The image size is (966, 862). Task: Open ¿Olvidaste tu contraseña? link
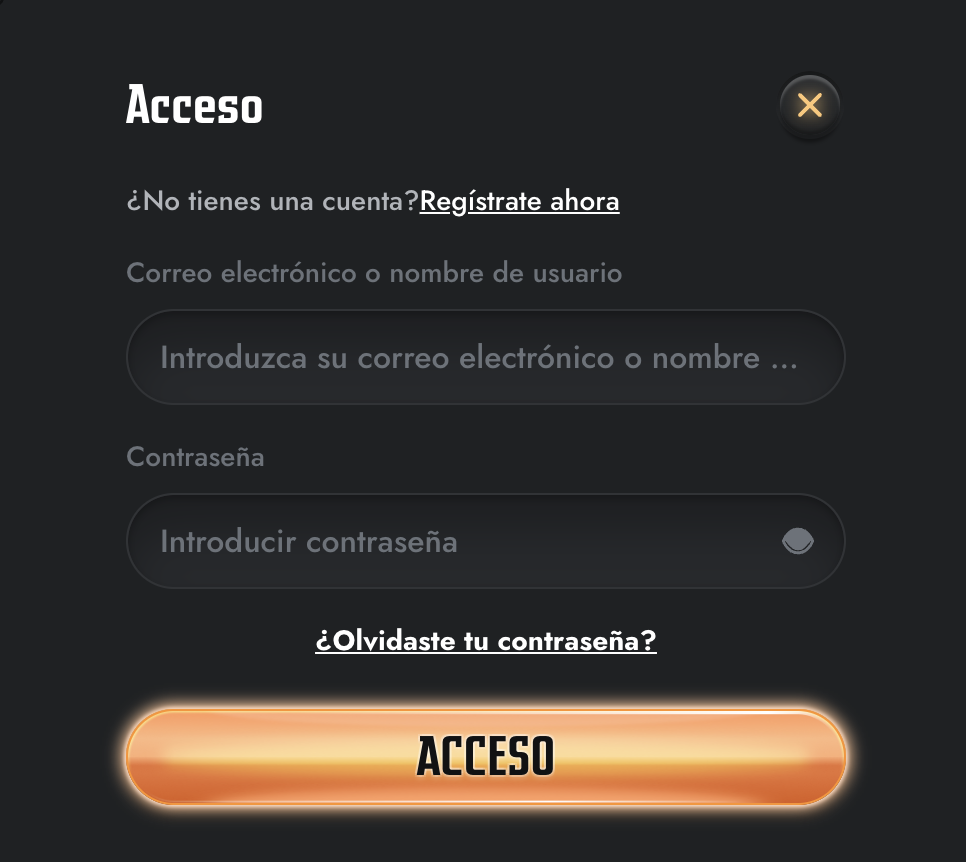(x=485, y=640)
